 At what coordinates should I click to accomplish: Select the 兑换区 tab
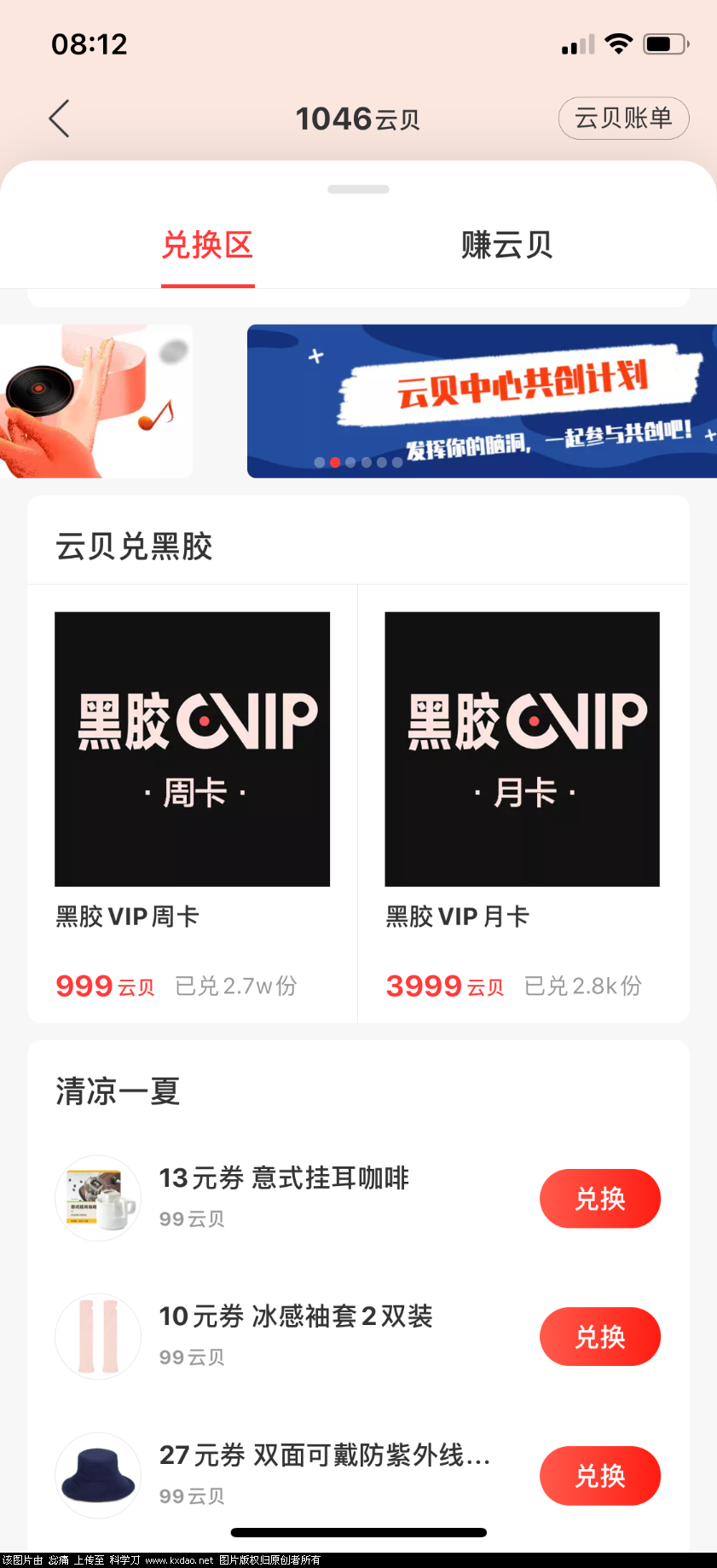pos(207,246)
